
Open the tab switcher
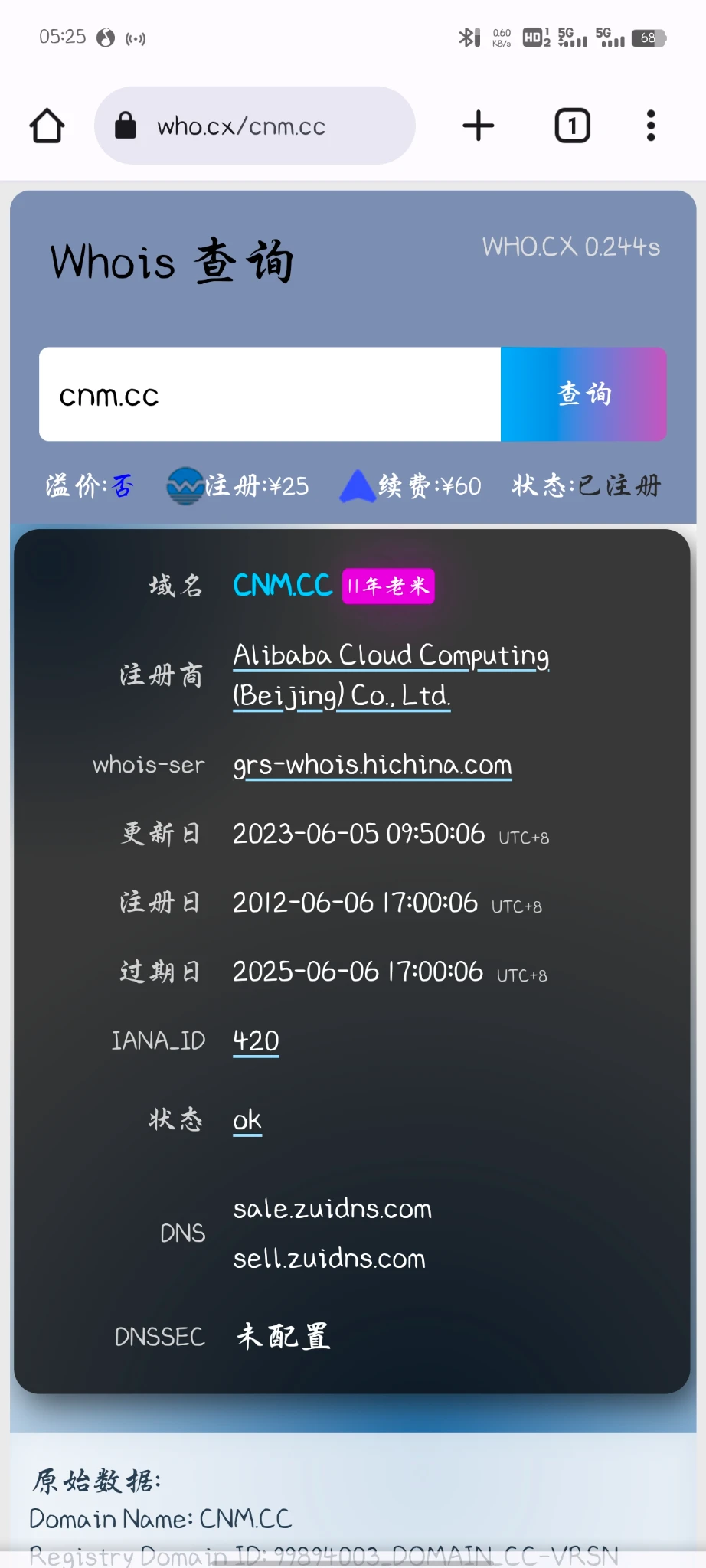572,126
